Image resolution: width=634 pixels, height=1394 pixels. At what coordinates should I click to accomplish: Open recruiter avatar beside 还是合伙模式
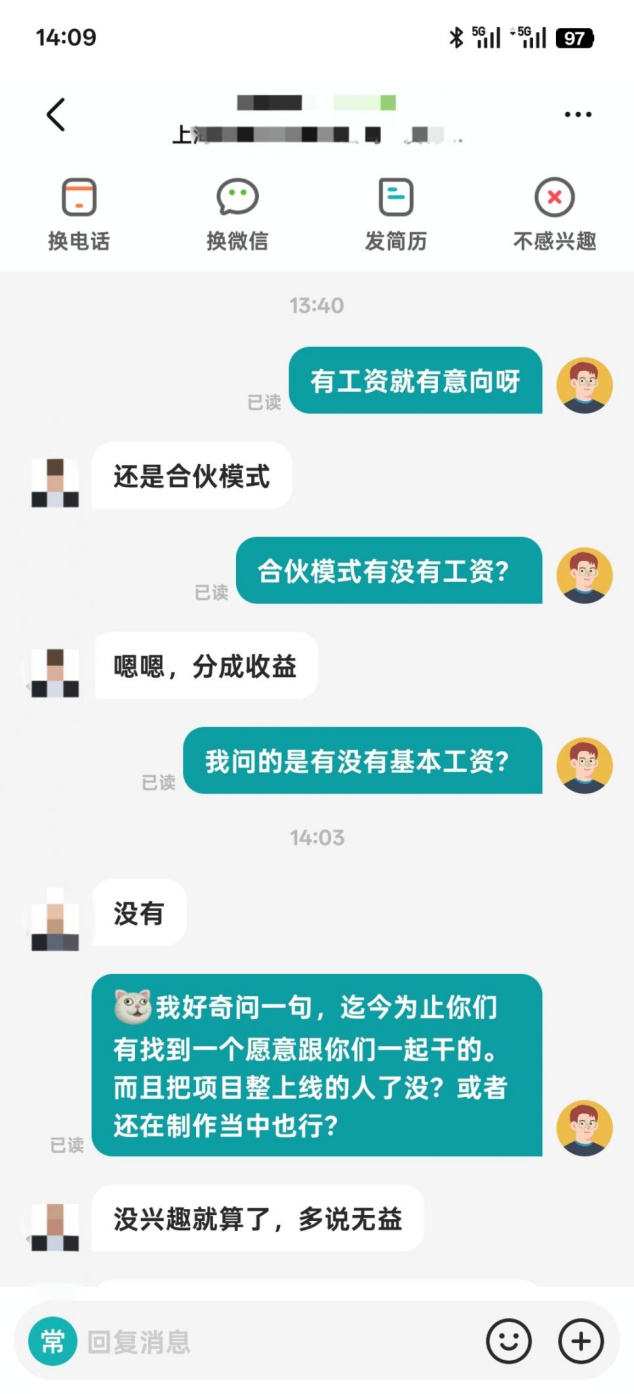[55, 483]
